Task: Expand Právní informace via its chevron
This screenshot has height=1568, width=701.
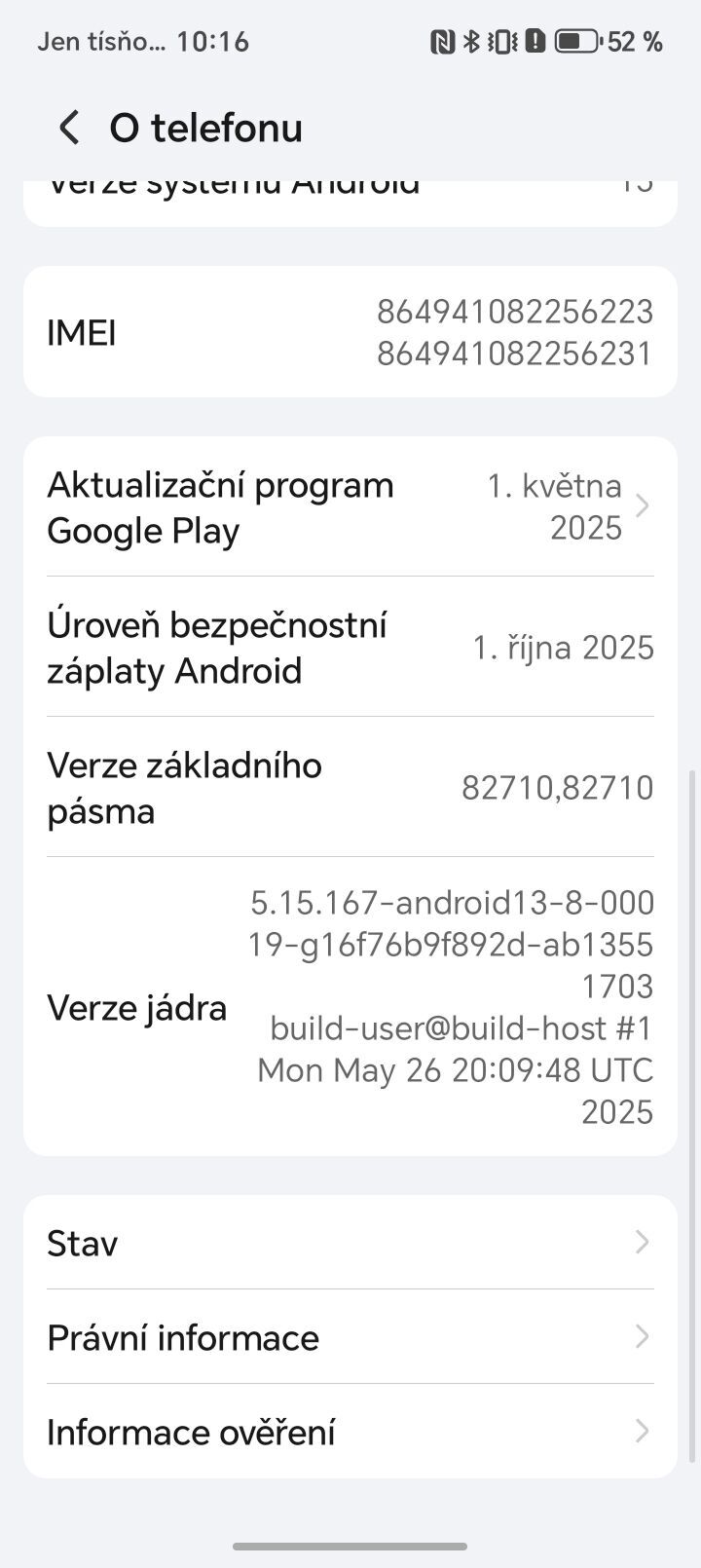Action: (x=641, y=1337)
